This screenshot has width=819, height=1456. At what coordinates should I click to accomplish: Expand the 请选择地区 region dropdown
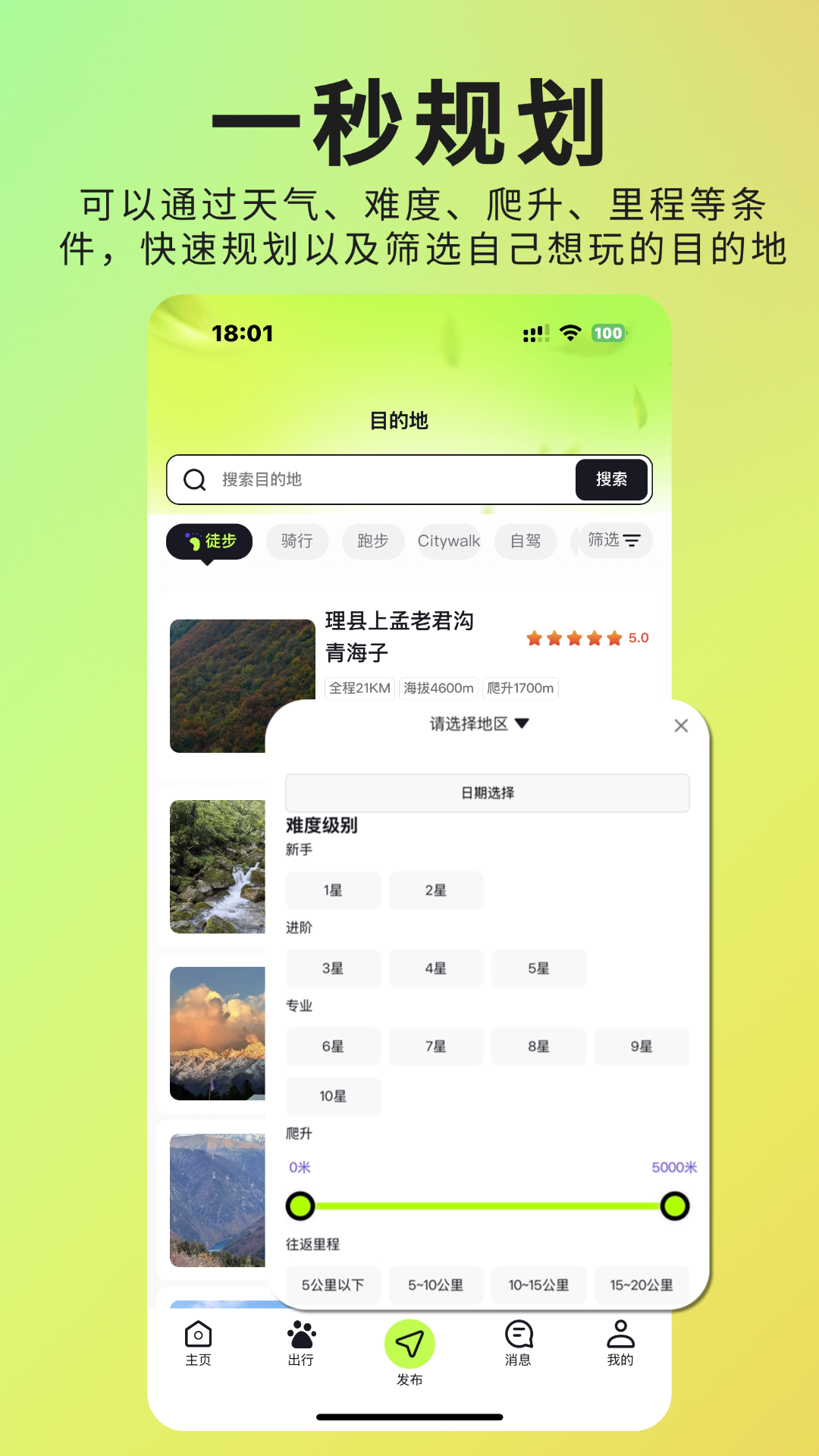coord(478,725)
